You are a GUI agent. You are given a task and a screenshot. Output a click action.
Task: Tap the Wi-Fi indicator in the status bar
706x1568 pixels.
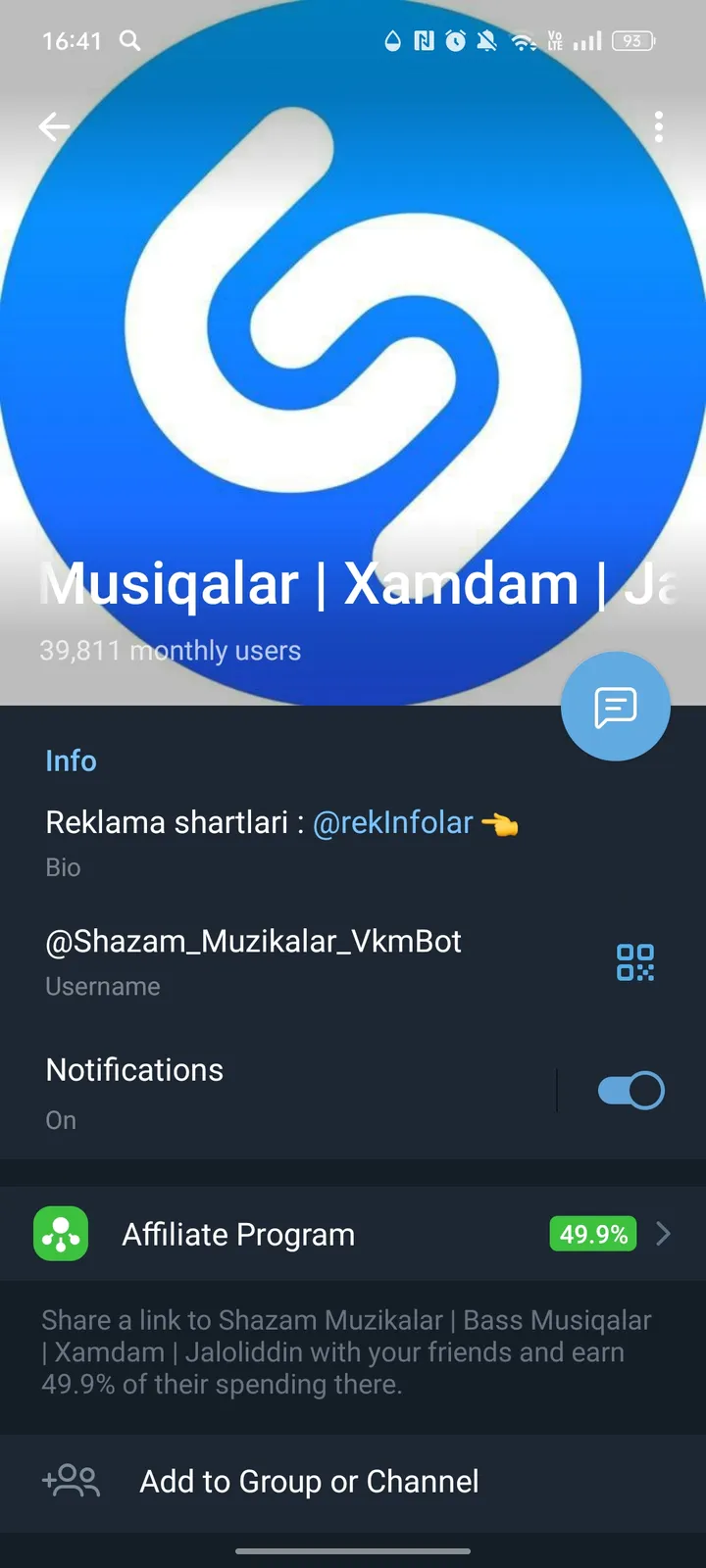(x=523, y=41)
